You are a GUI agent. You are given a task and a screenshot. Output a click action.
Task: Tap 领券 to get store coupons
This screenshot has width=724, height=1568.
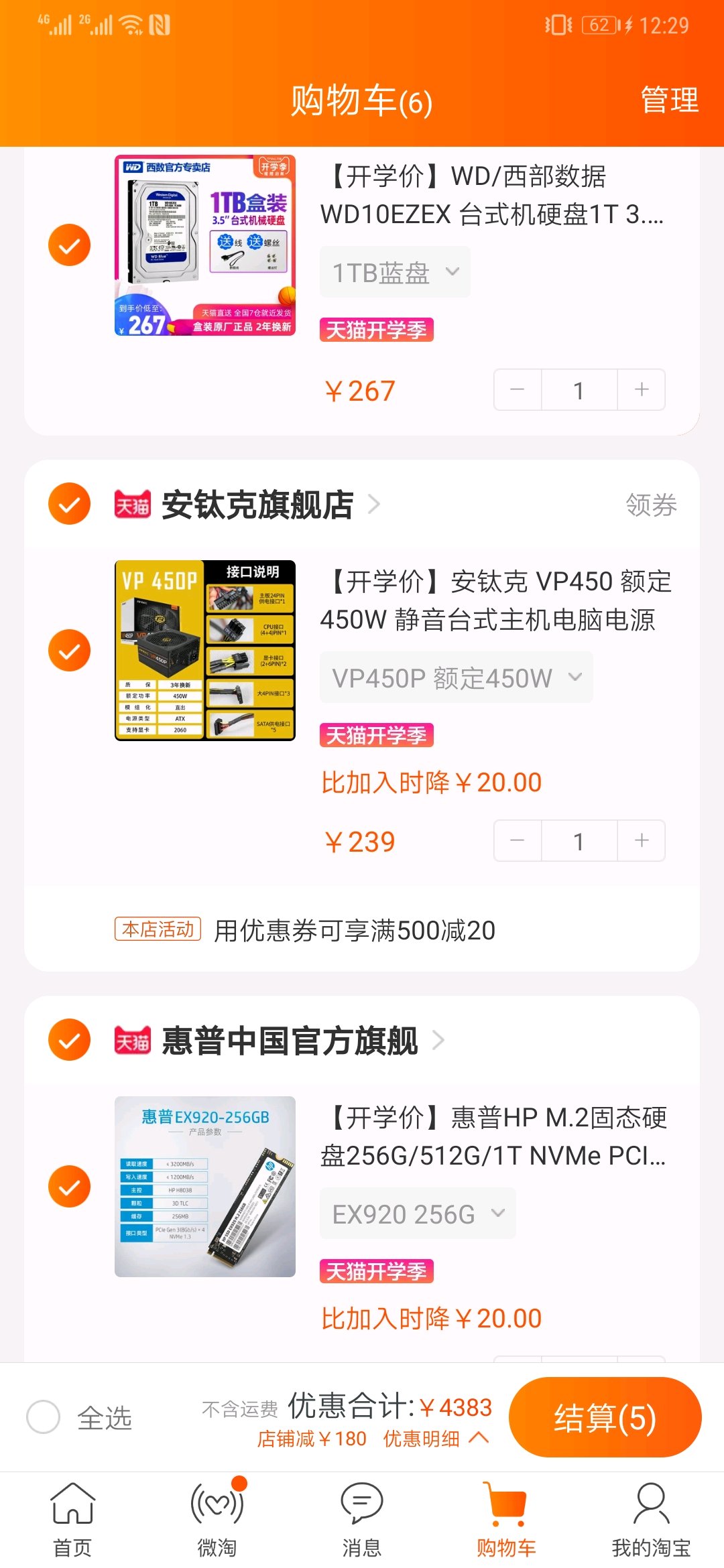(x=650, y=505)
